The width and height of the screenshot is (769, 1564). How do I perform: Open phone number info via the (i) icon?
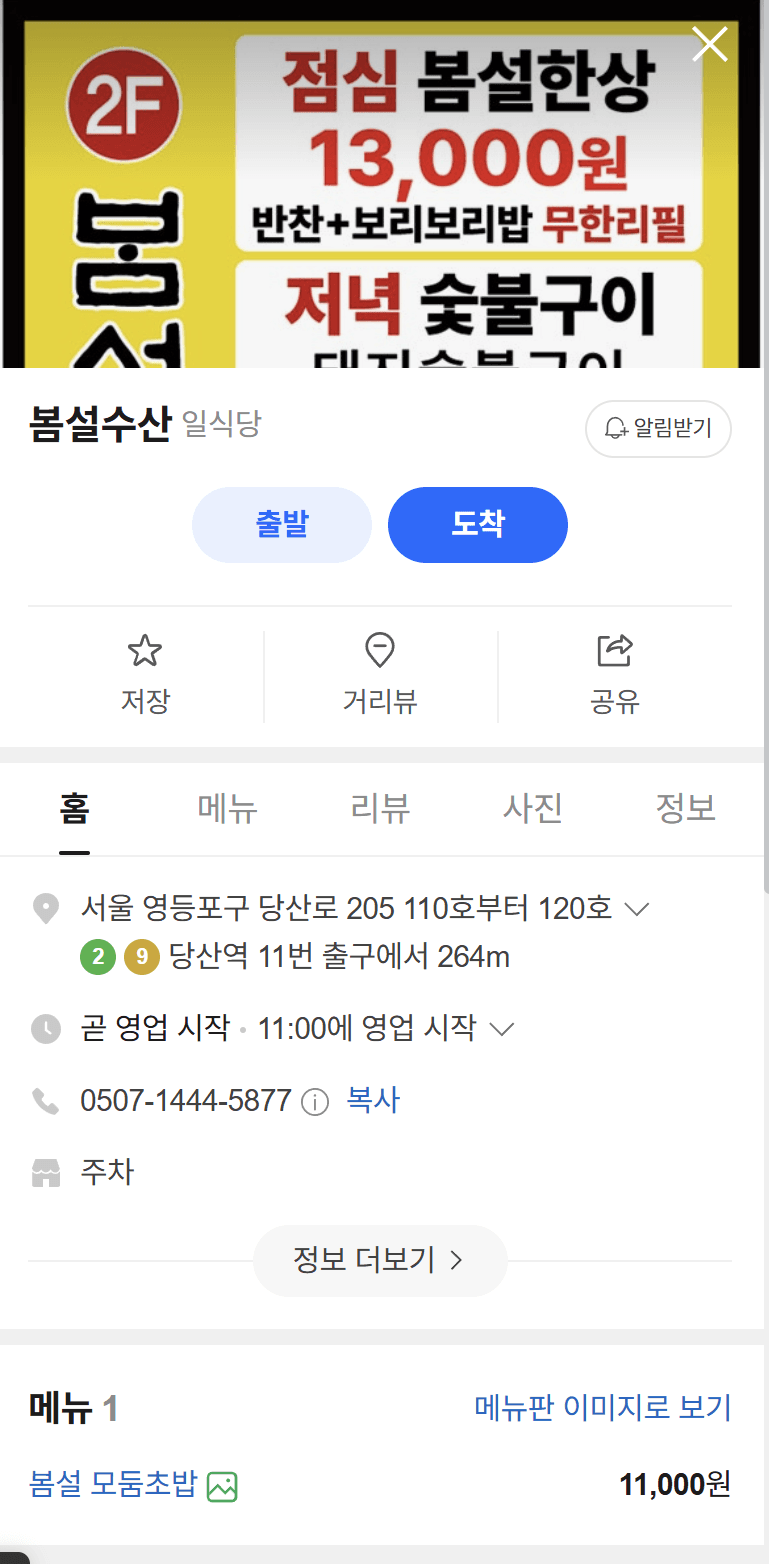coord(315,1101)
